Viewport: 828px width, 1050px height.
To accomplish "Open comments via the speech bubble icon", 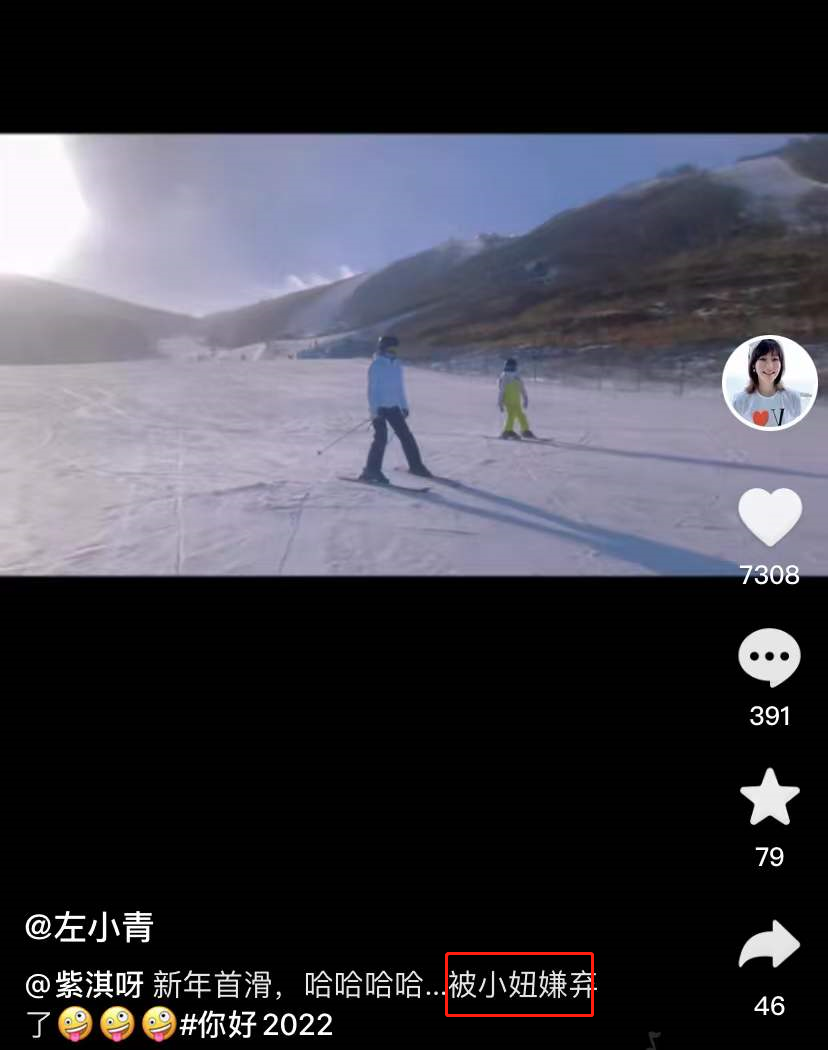I will (768, 656).
